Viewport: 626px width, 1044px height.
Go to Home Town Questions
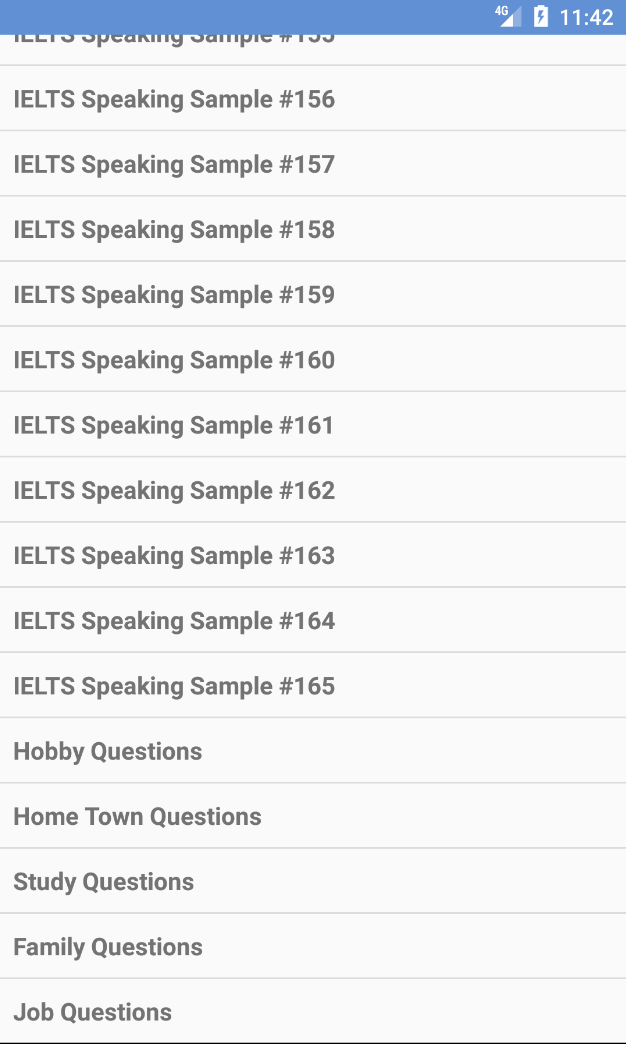tap(313, 816)
